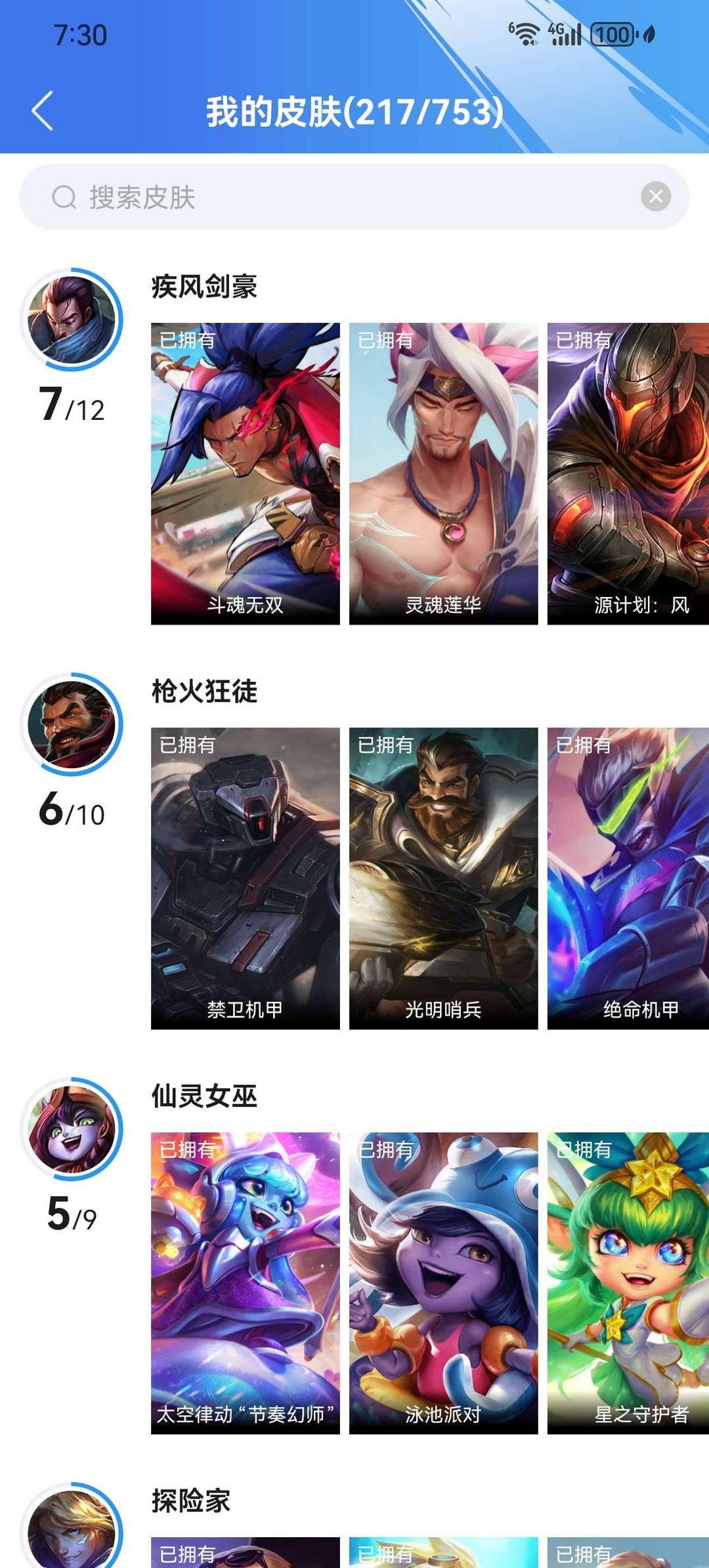Image resolution: width=709 pixels, height=1568 pixels.
Task: Clear the skin search box
Action: click(x=655, y=197)
